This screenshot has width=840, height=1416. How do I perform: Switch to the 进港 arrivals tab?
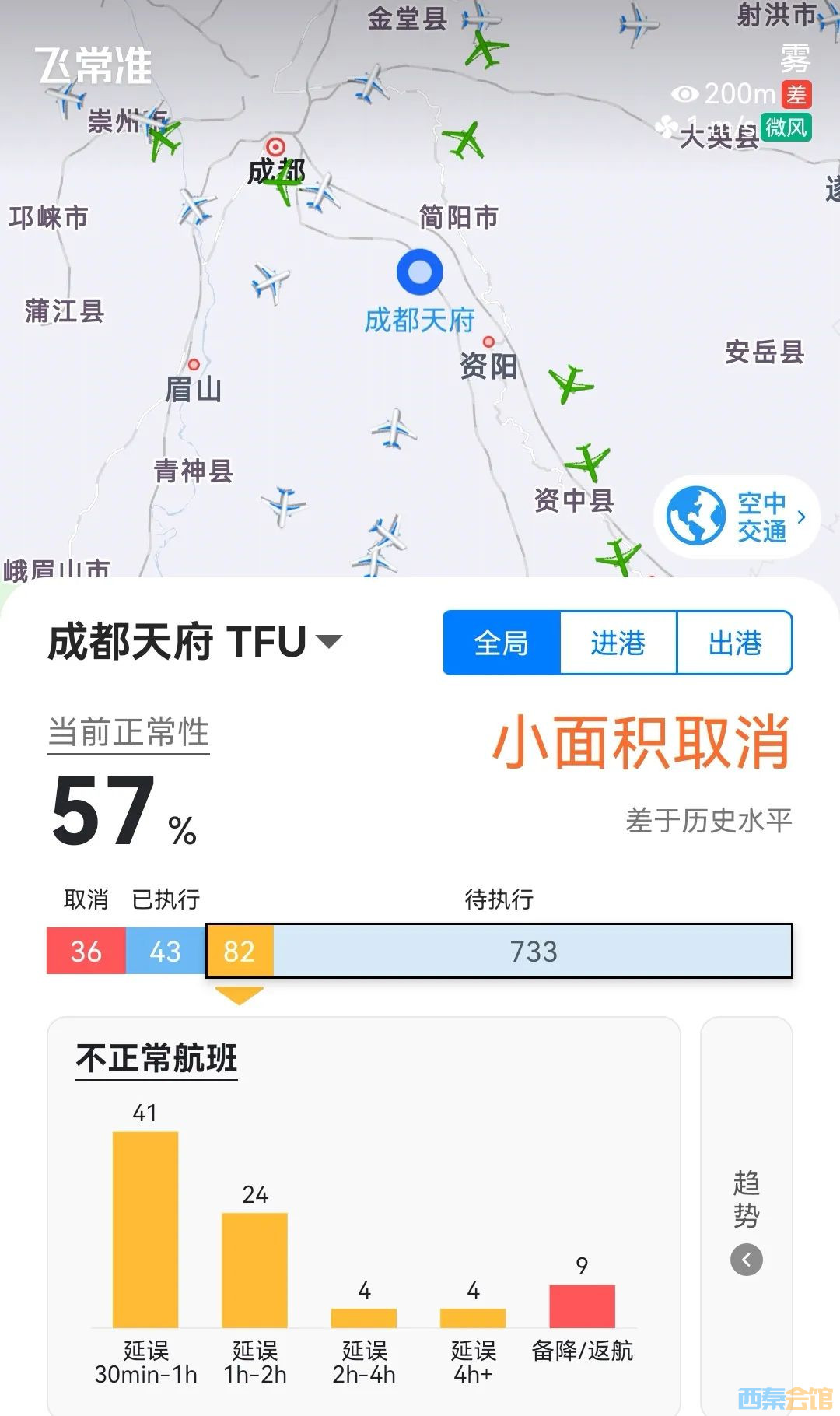(x=618, y=643)
